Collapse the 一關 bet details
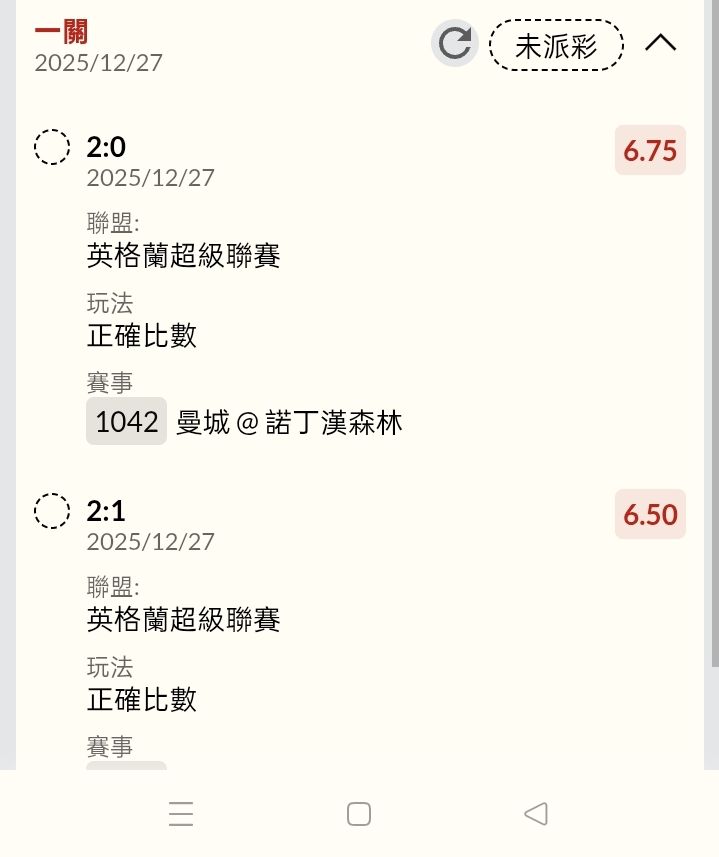This screenshot has height=857, width=719. click(x=661, y=43)
